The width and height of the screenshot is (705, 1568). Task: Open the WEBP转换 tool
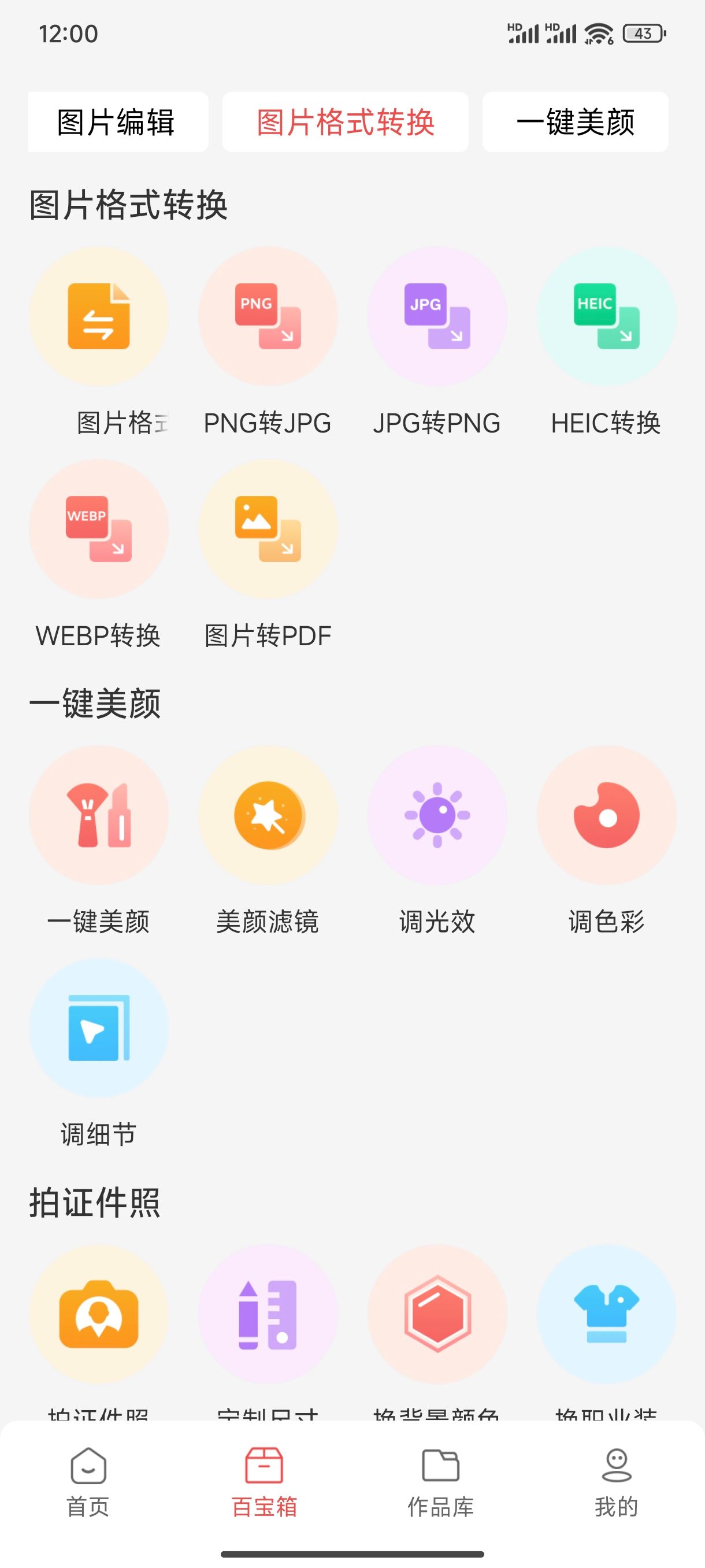(99, 529)
